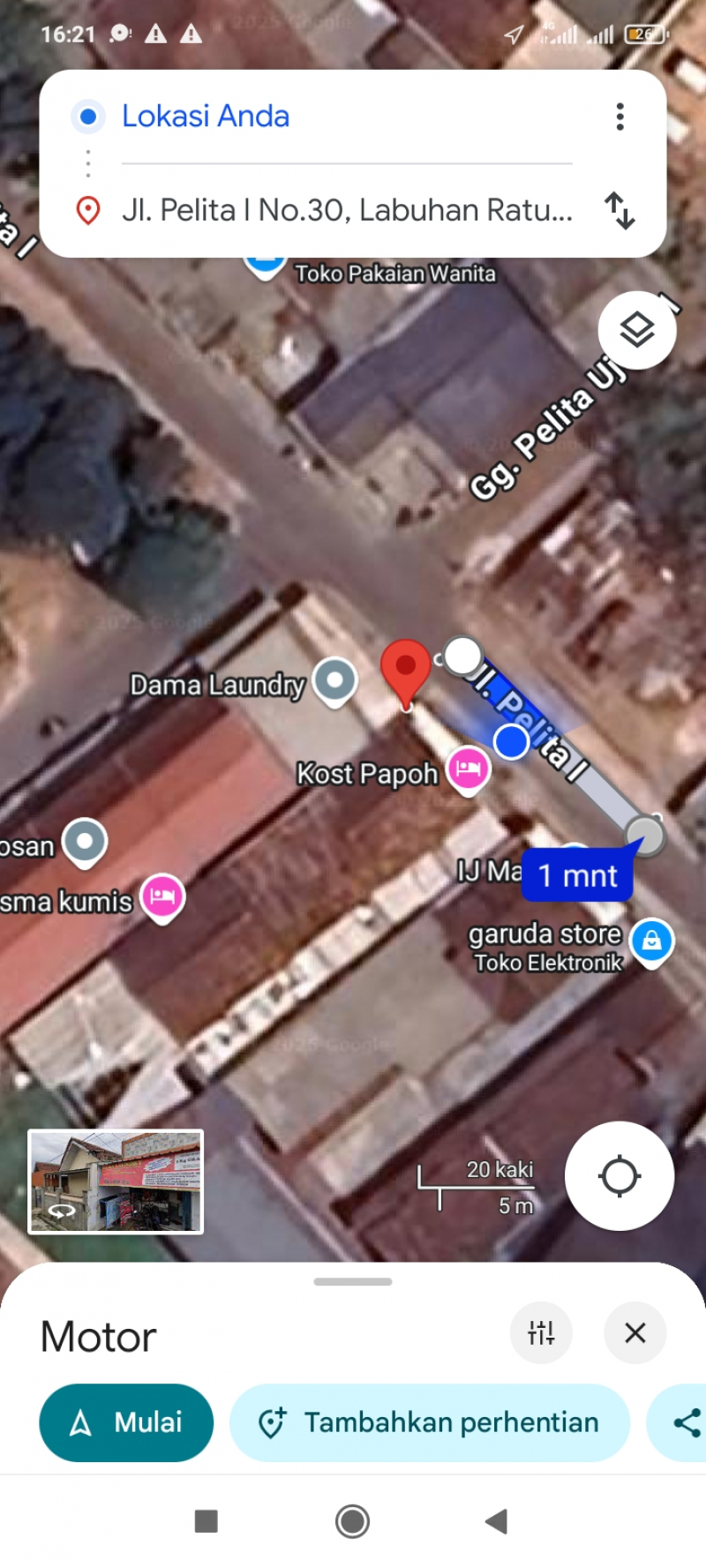Open route options with the sliders icon

[x=541, y=1333]
